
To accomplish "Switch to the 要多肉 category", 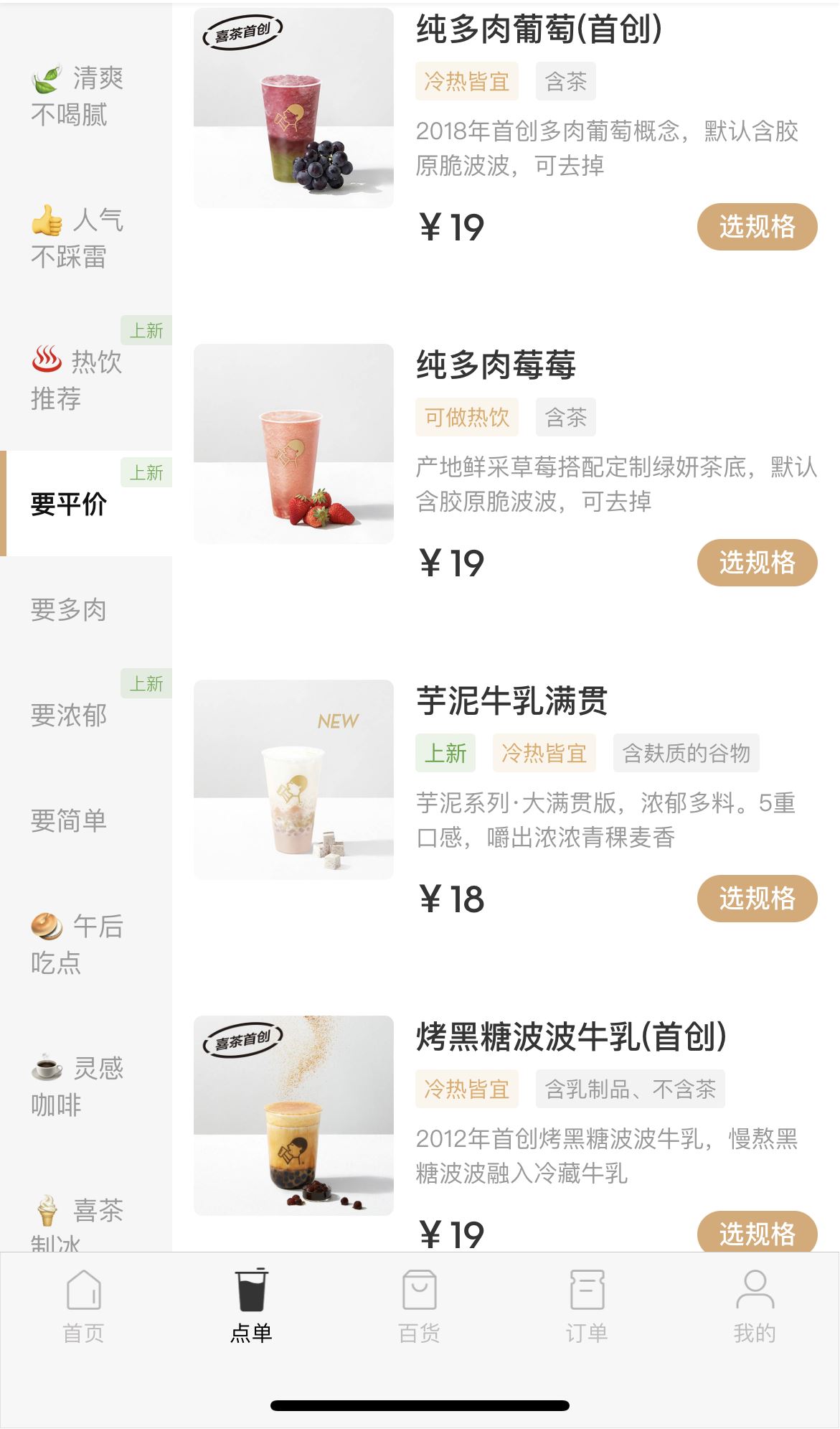I will (x=68, y=611).
